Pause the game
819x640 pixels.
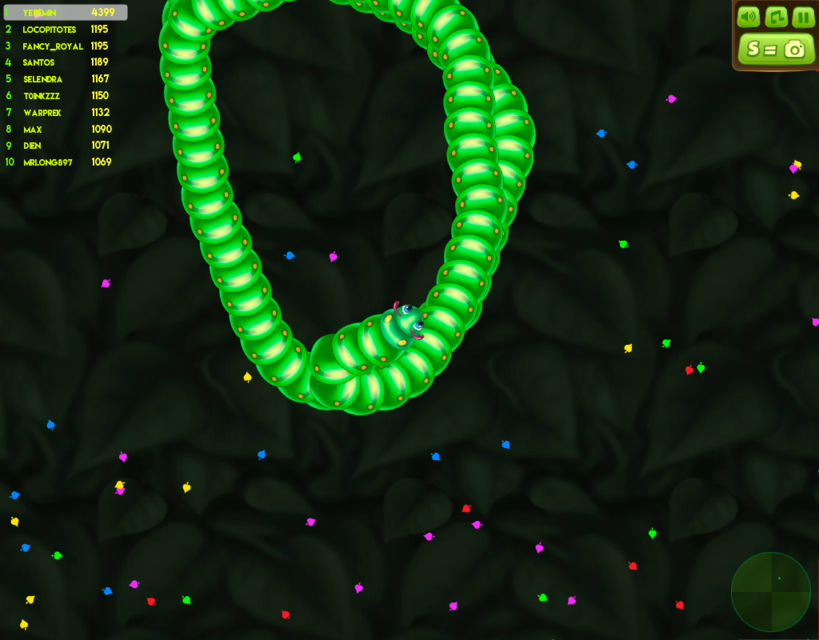click(803, 17)
